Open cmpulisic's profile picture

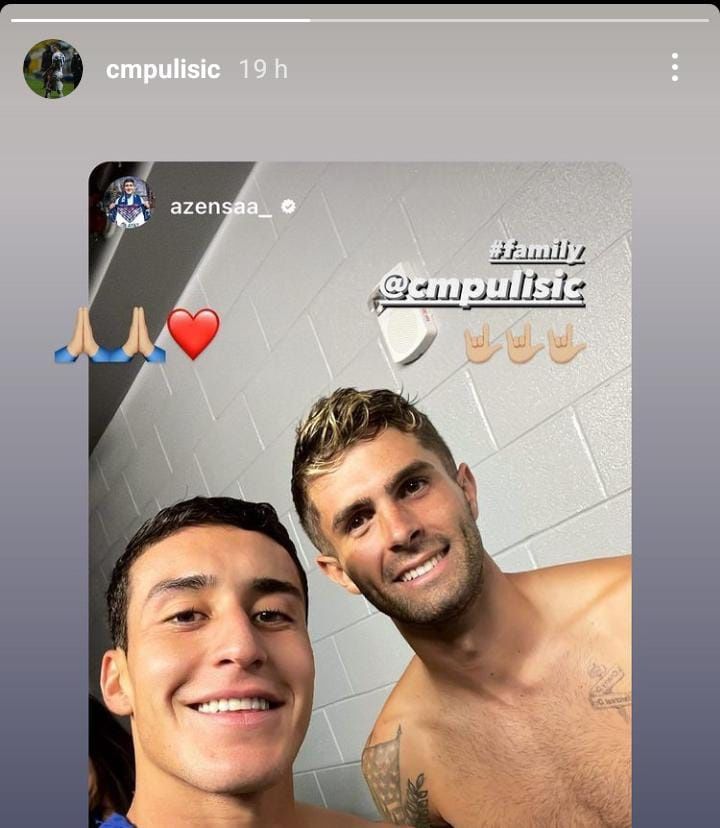52,69
